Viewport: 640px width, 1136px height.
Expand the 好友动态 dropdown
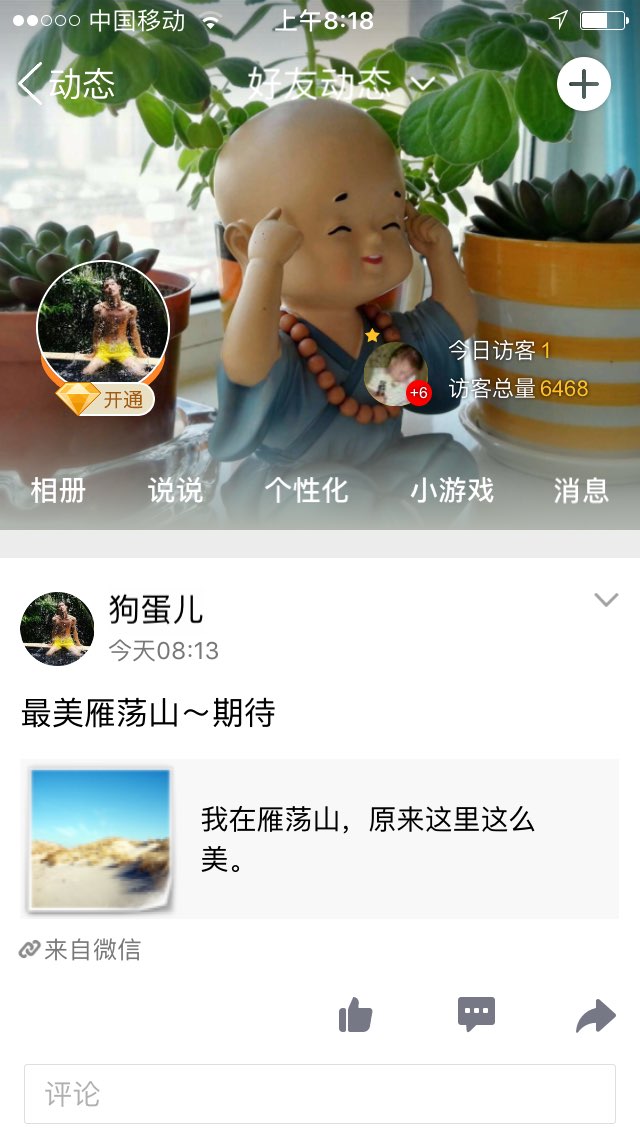pos(340,84)
